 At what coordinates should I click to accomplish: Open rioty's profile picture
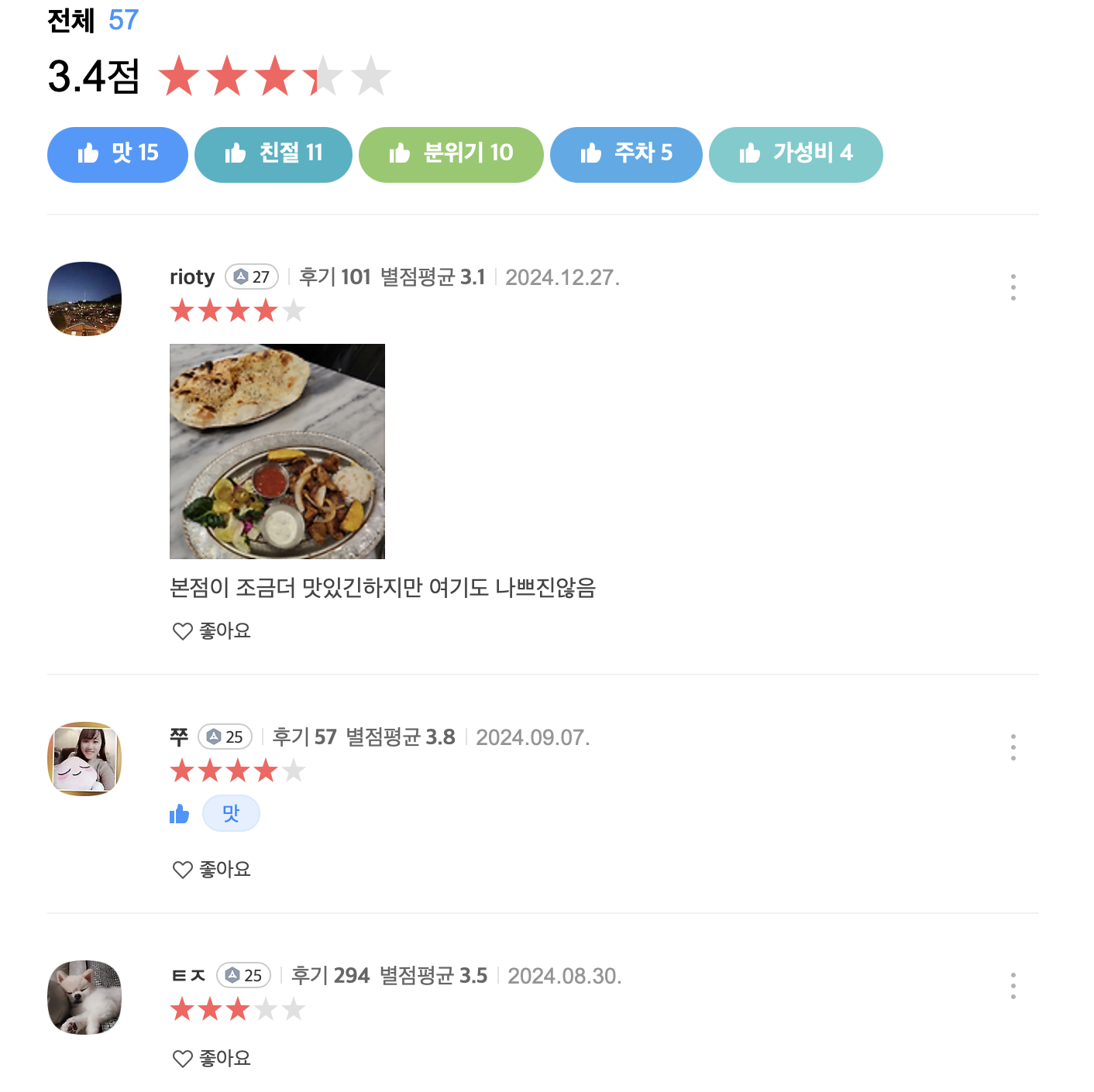[84, 299]
